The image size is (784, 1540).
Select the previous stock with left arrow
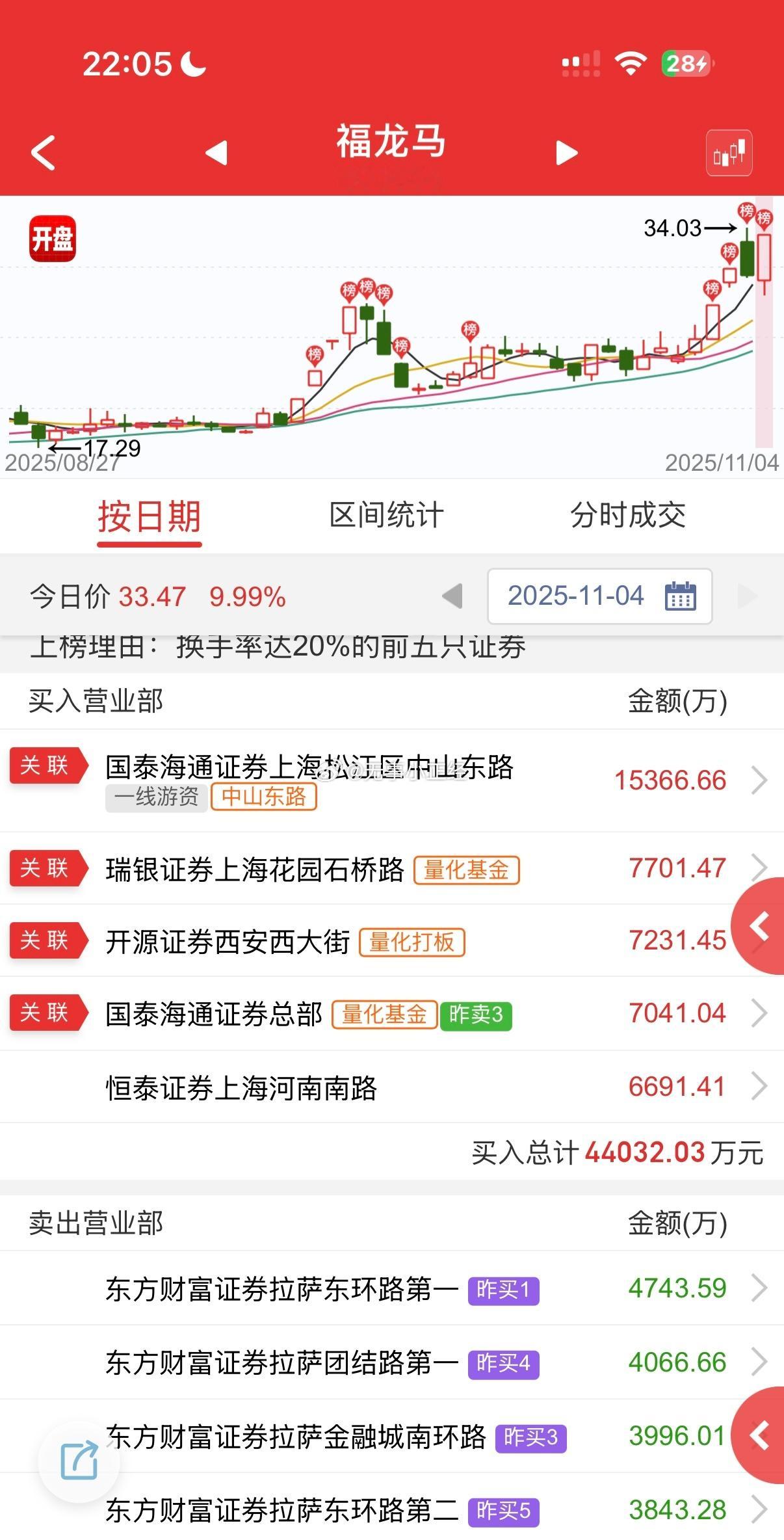point(218,152)
